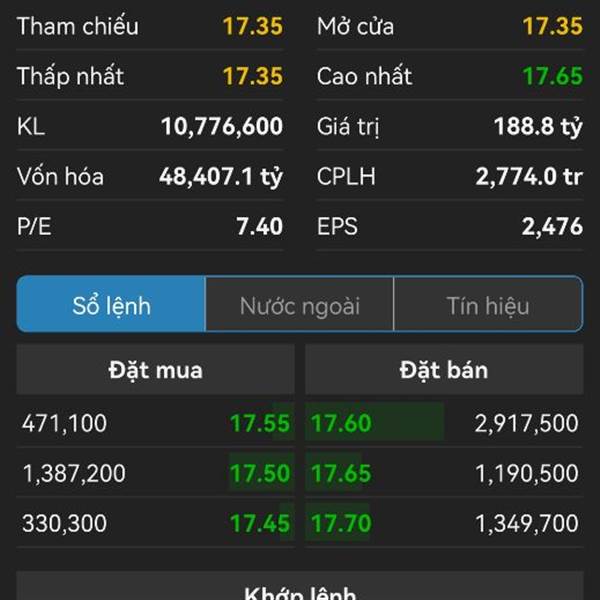This screenshot has height=600, width=600.
Task: Switch to the Sổ lệnh tab
Action: 111,305
